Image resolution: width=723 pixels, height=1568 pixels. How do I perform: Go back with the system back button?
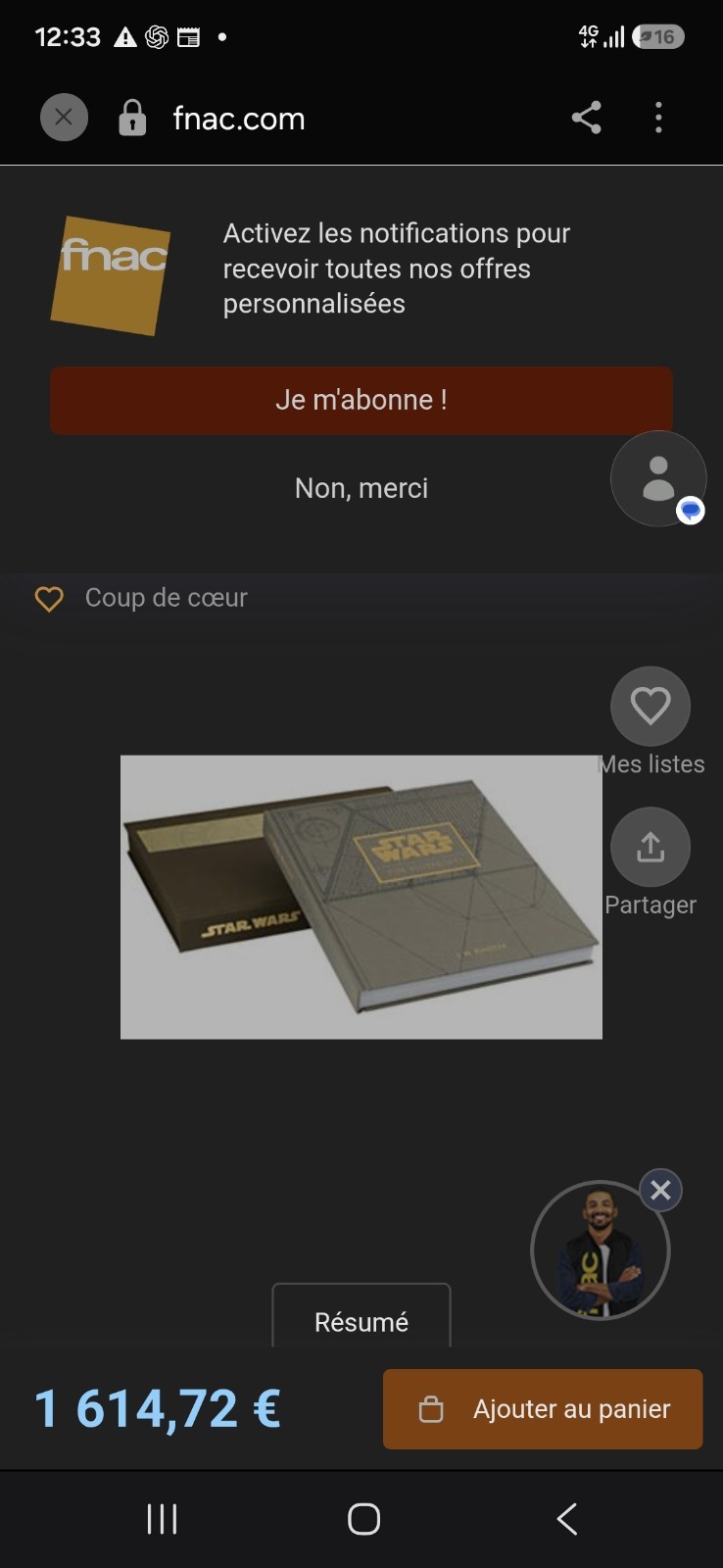566,1519
